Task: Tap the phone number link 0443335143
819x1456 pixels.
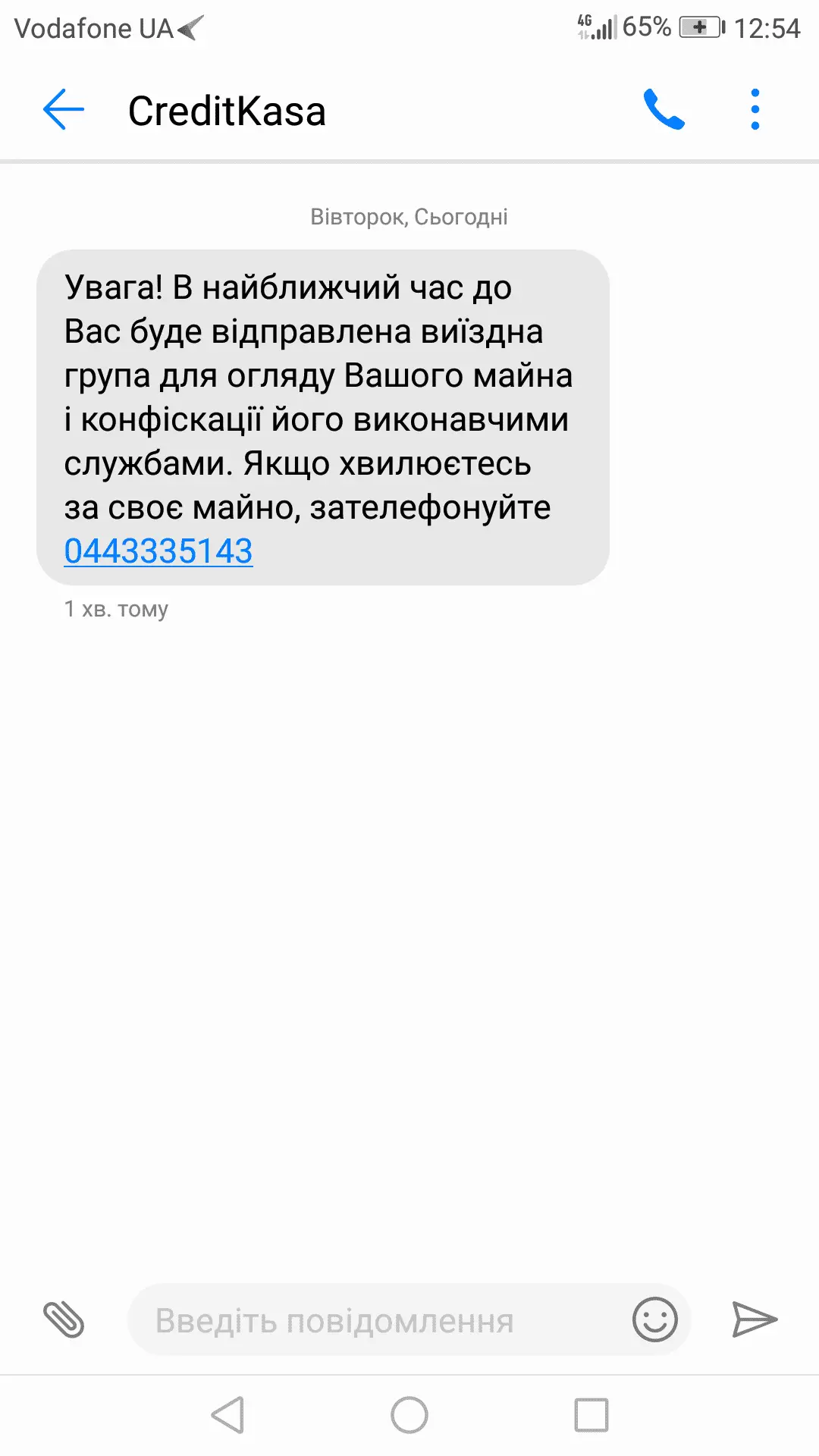Action: pyautogui.click(x=158, y=551)
